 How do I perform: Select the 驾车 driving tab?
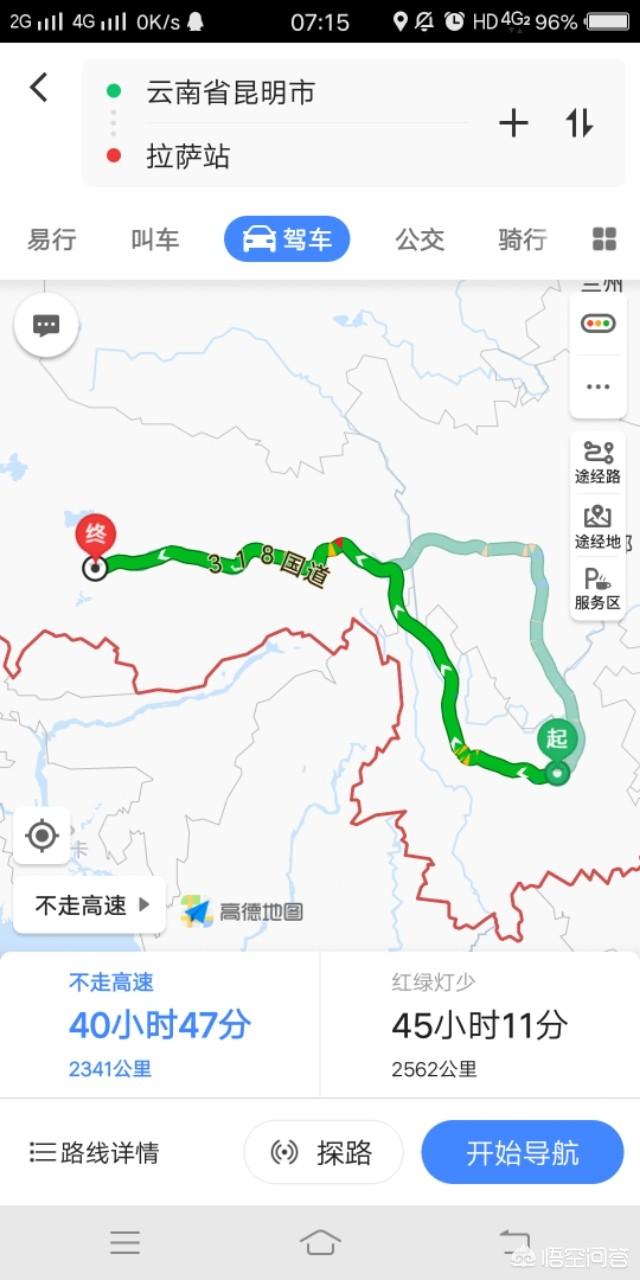[x=287, y=240]
